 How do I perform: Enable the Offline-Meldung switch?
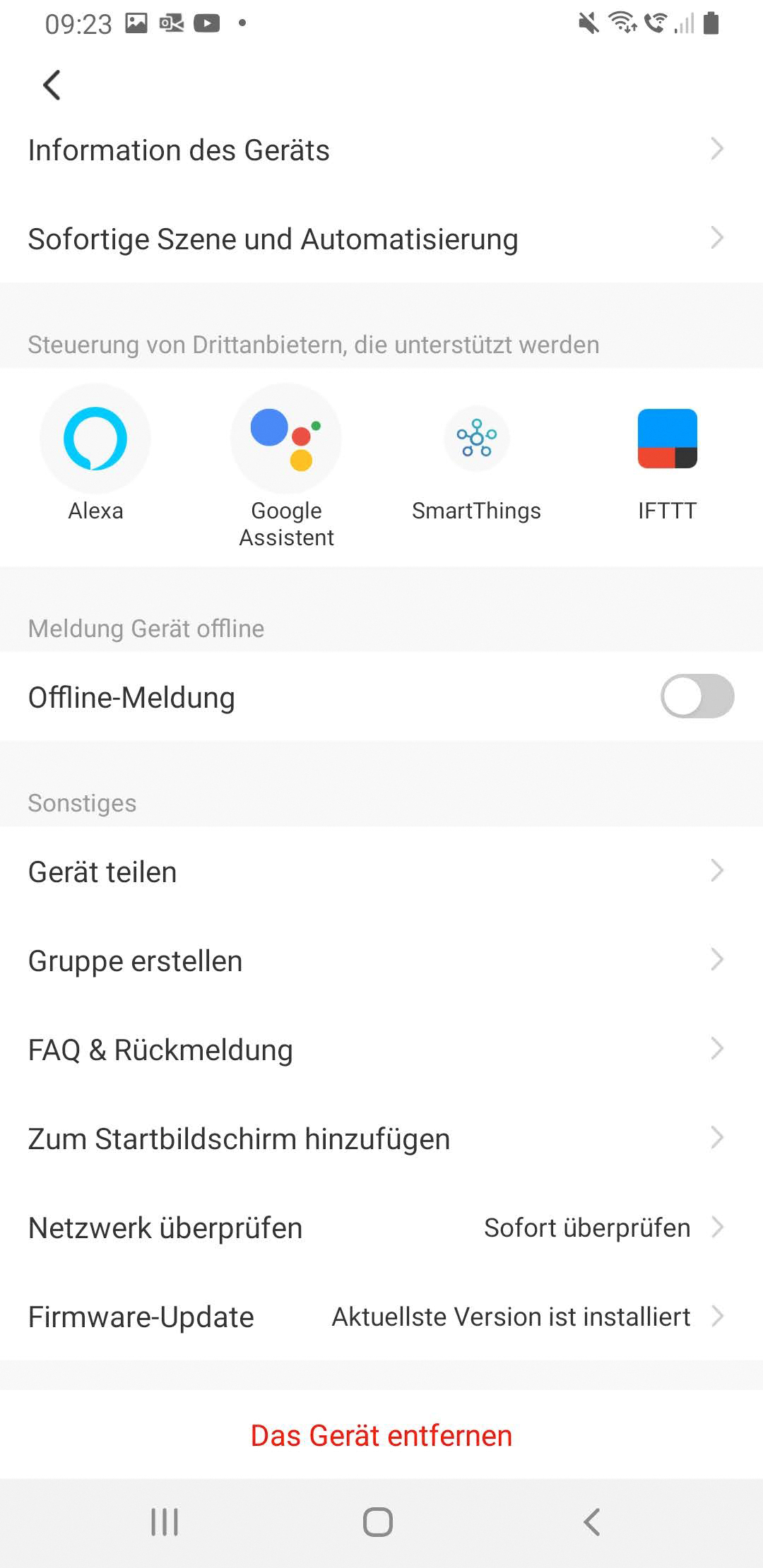point(697,697)
